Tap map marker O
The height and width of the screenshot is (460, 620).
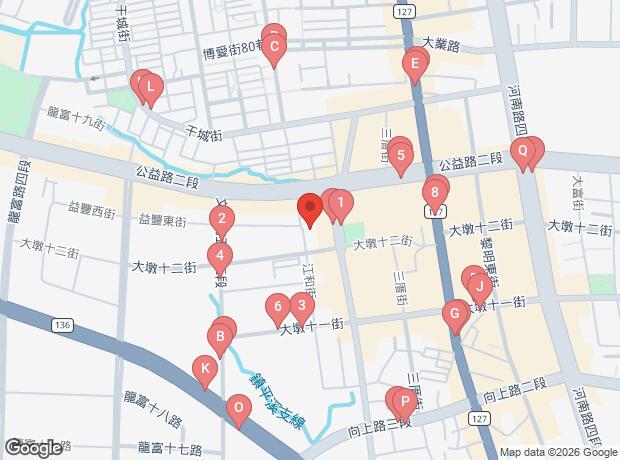click(238, 408)
